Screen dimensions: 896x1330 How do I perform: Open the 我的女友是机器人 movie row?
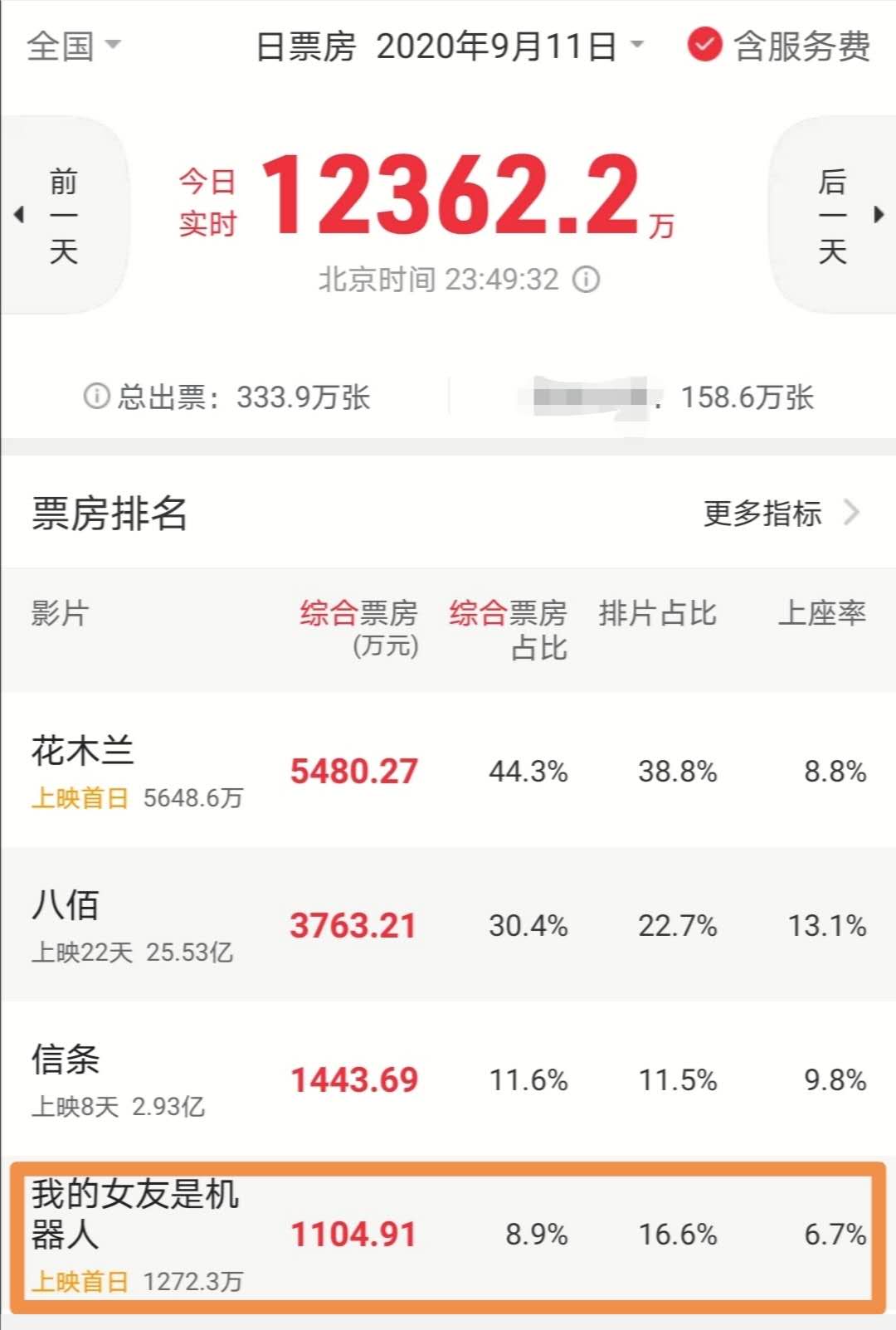coord(448,1234)
